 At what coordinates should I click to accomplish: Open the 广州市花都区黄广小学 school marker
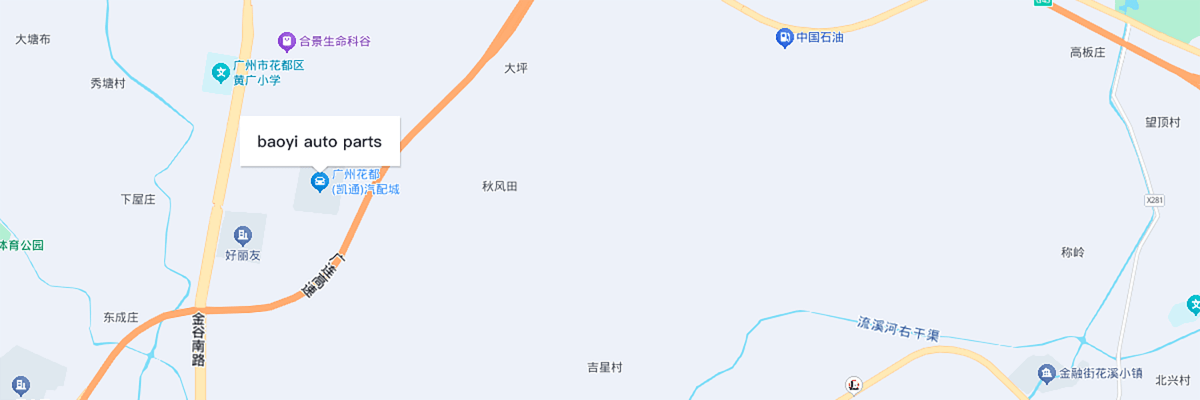(x=220, y=72)
